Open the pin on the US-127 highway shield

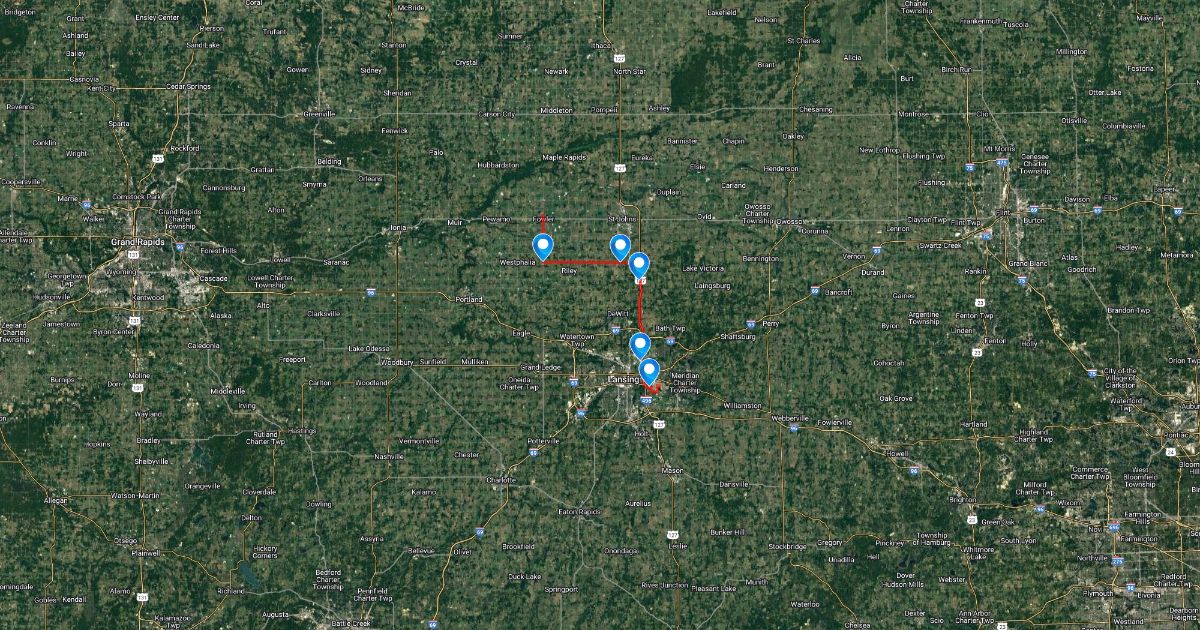639,265
